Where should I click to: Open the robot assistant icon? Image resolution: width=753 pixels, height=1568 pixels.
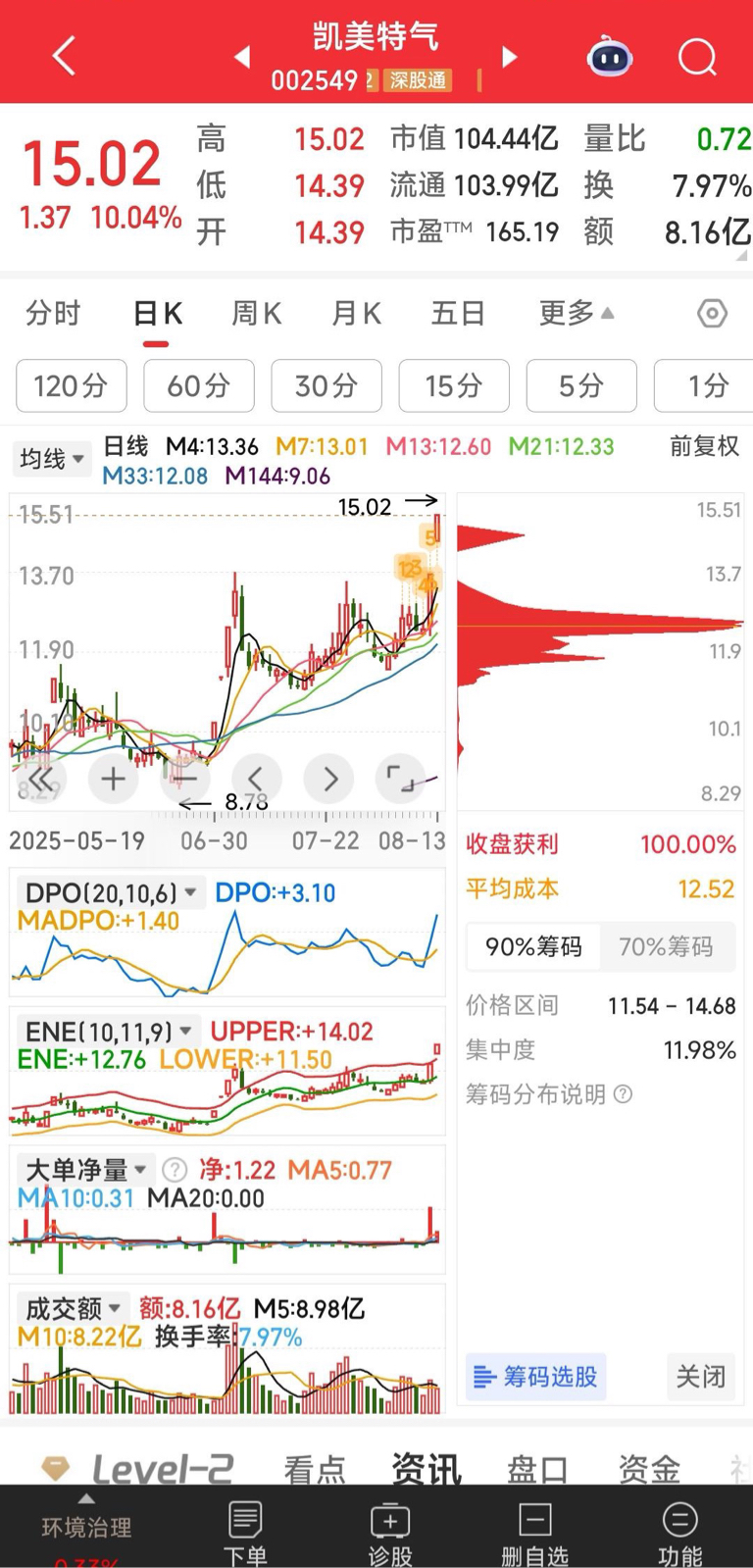tap(609, 57)
